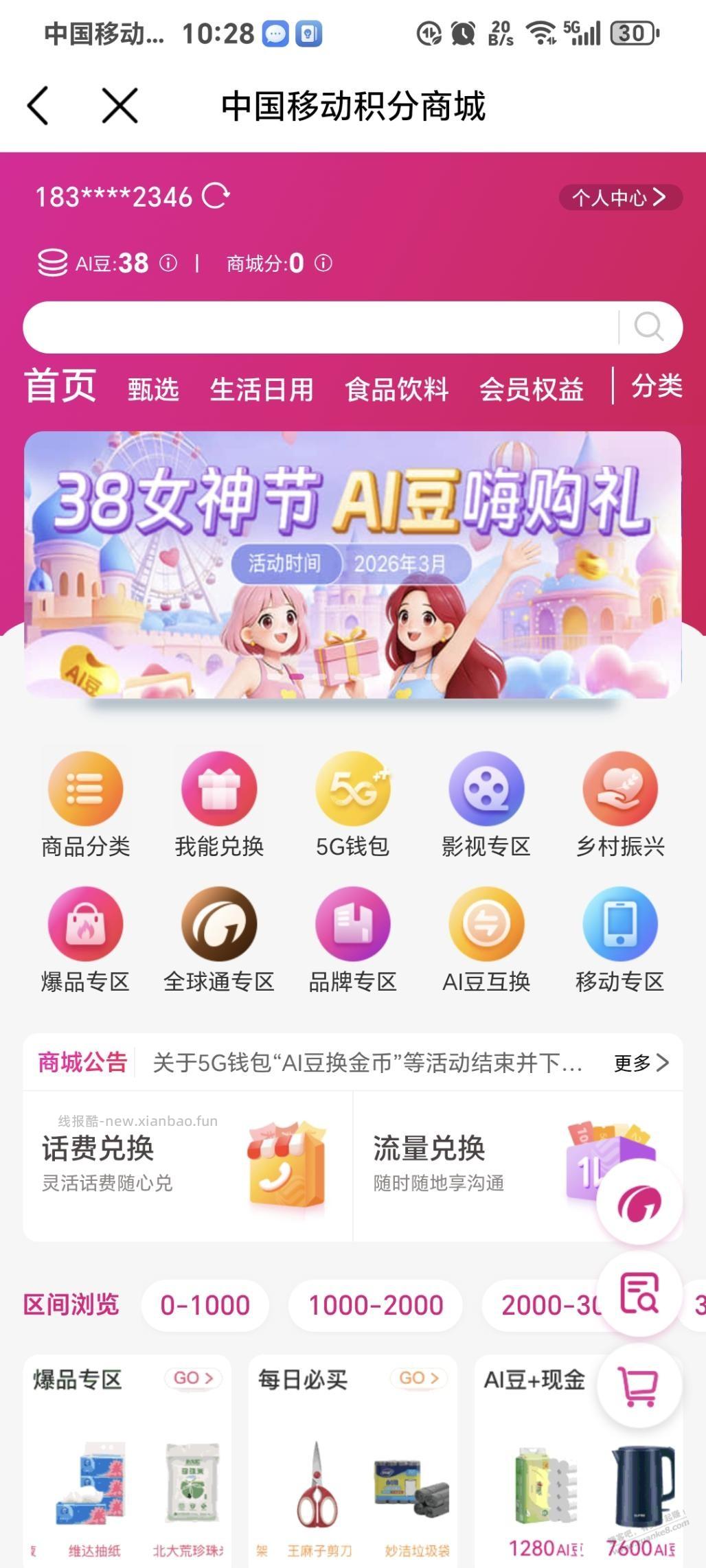Expand 个人中心 personal center panel
Image resolution: width=706 pixels, height=1568 pixels.
coord(617,198)
